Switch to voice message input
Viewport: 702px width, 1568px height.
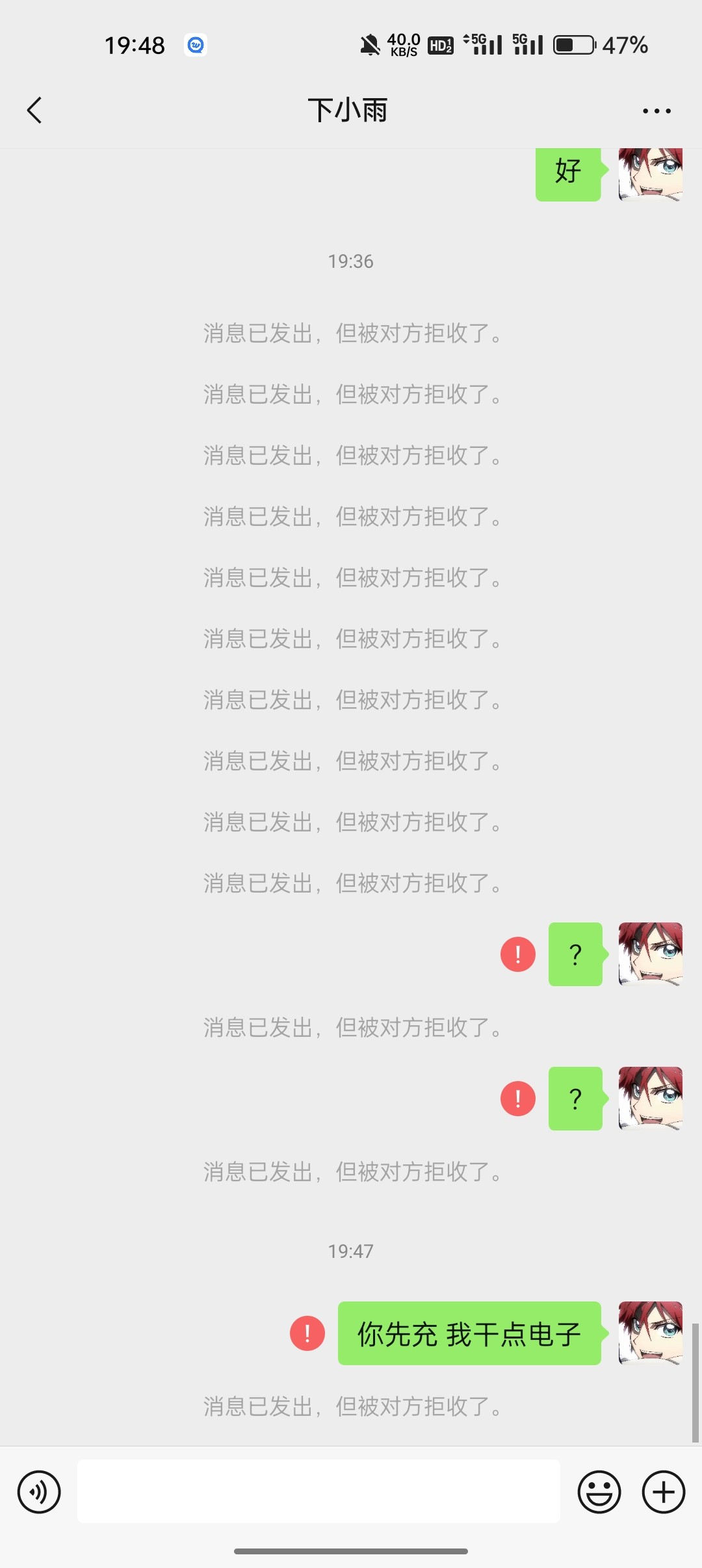[39, 1492]
